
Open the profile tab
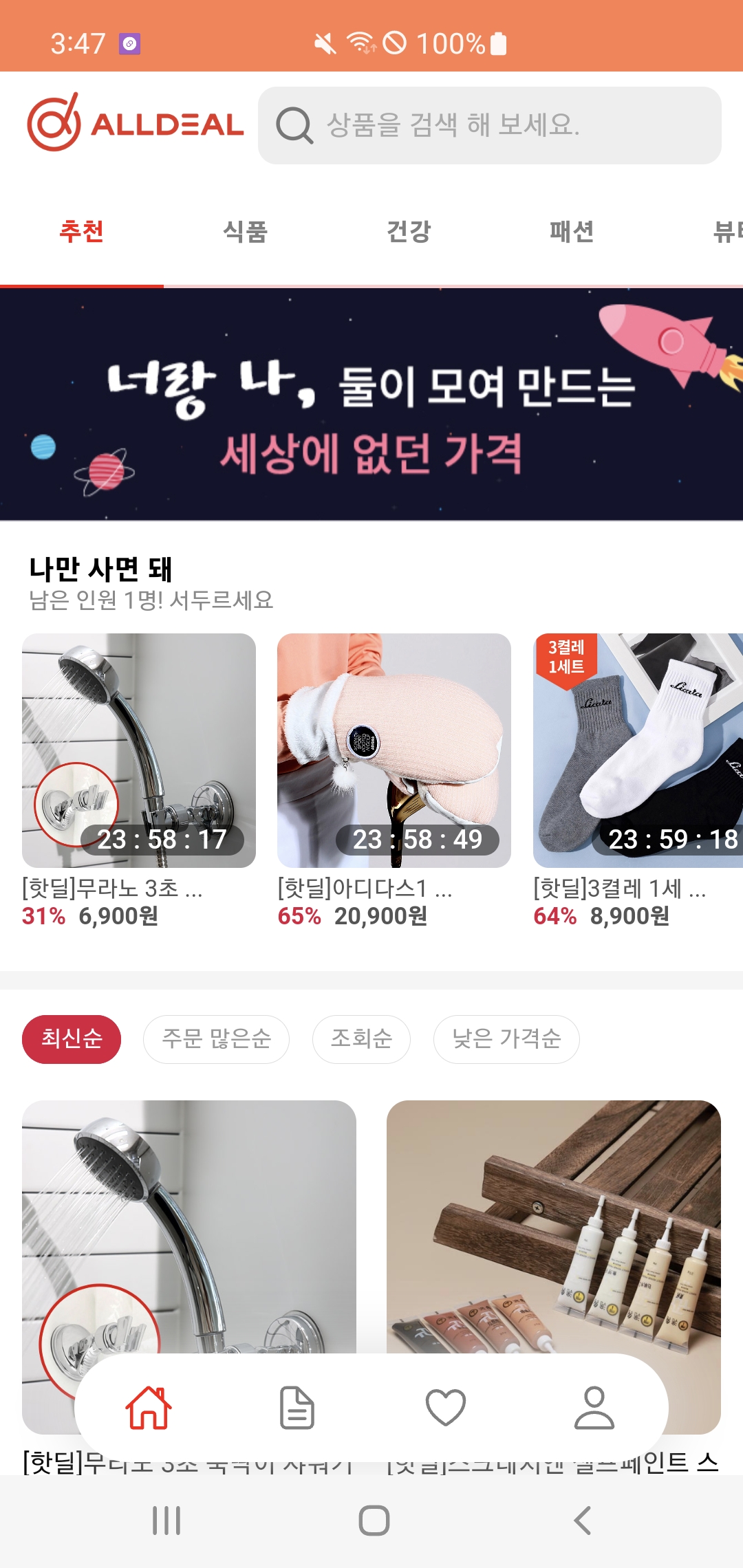pyautogui.click(x=594, y=1408)
